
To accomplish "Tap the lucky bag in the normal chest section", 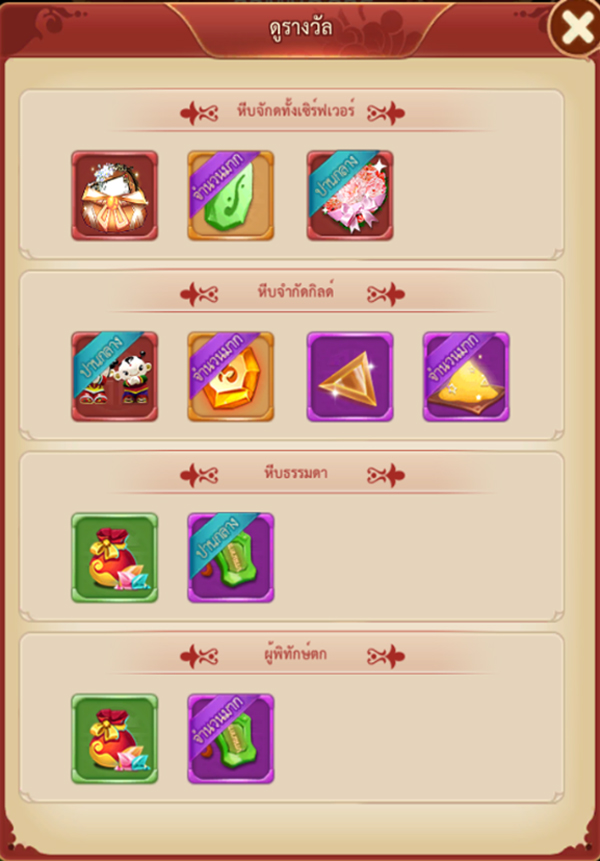I will pyautogui.click(x=114, y=557).
